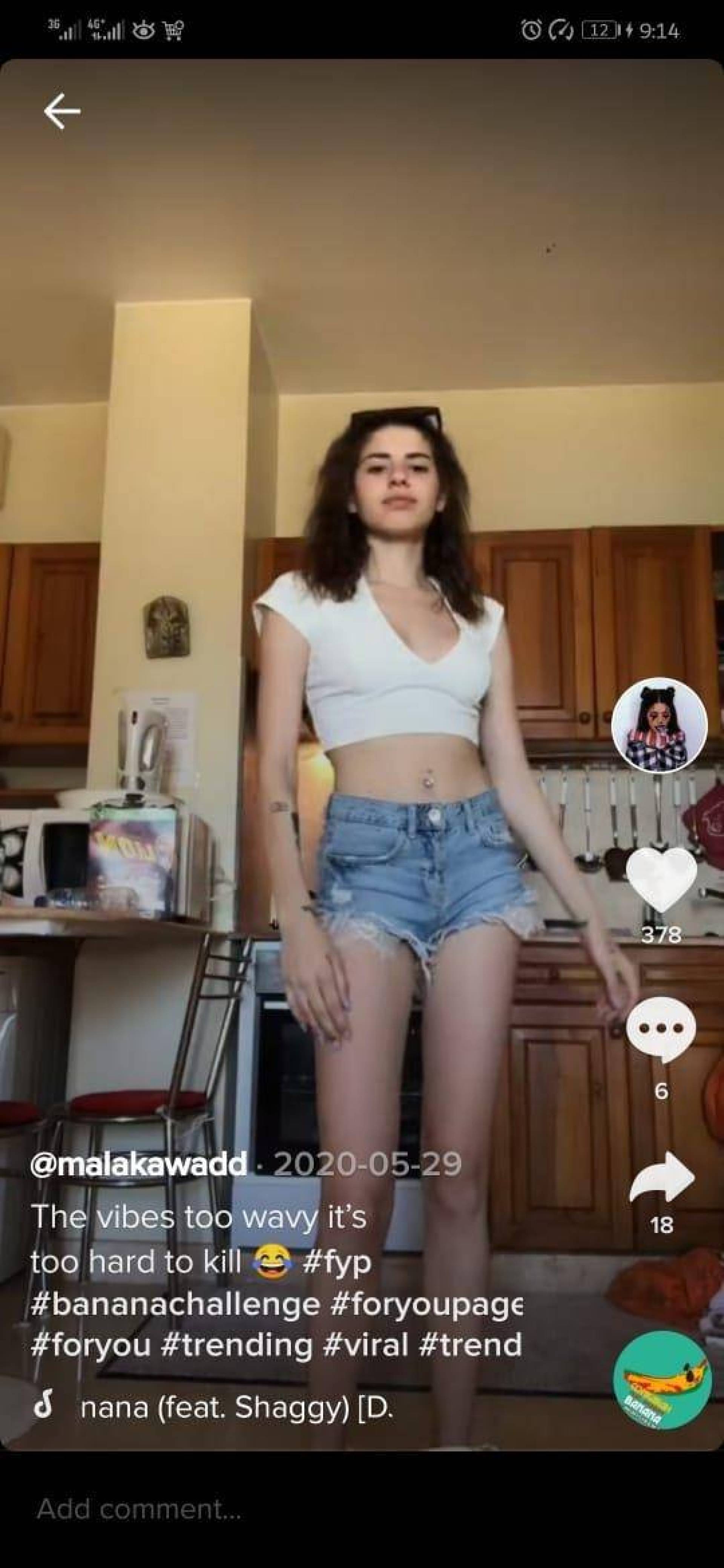Viewport: 724px width, 1568px height.
Task: Like the video with the heart icon
Action: pyautogui.click(x=662, y=880)
